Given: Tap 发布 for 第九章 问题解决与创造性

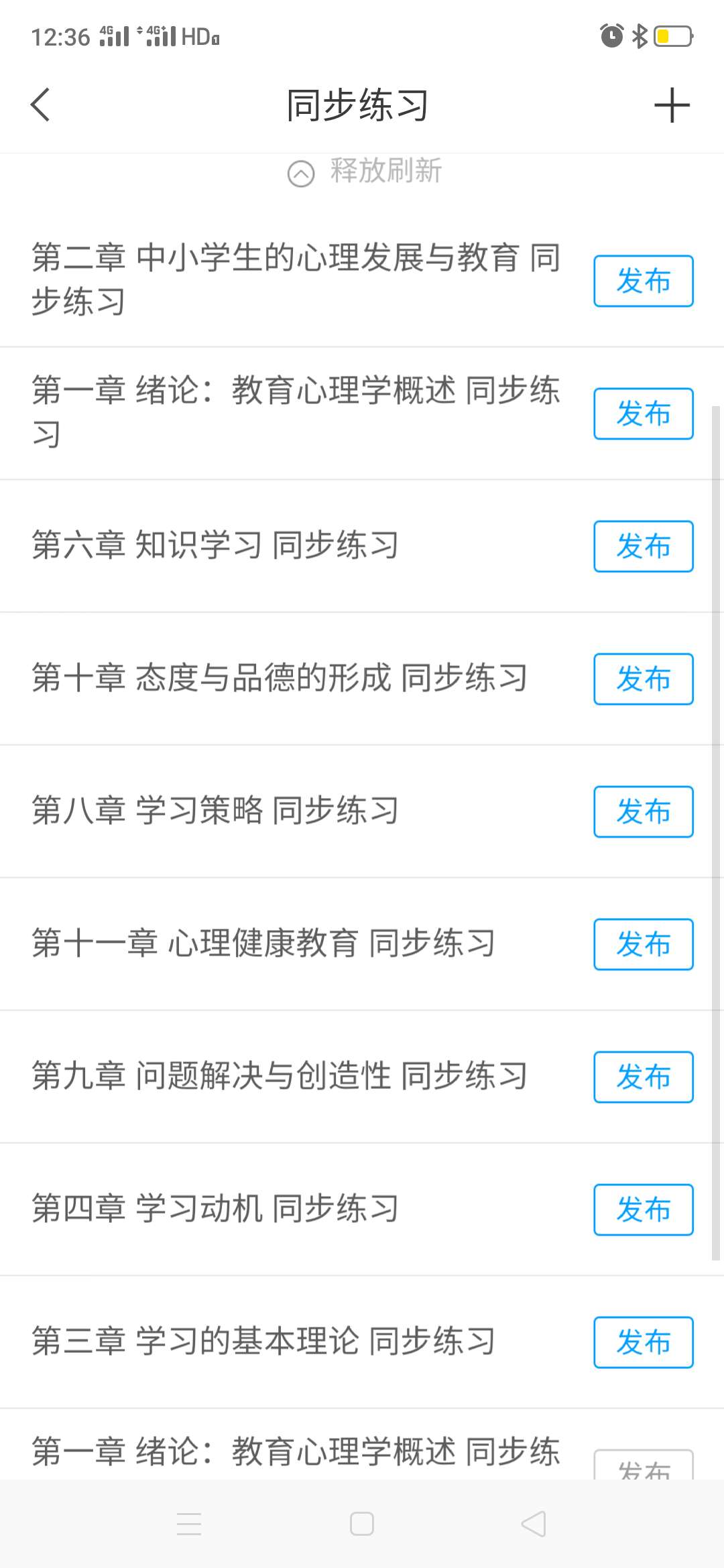Looking at the screenshot, I should click(x=643, y=1077).
